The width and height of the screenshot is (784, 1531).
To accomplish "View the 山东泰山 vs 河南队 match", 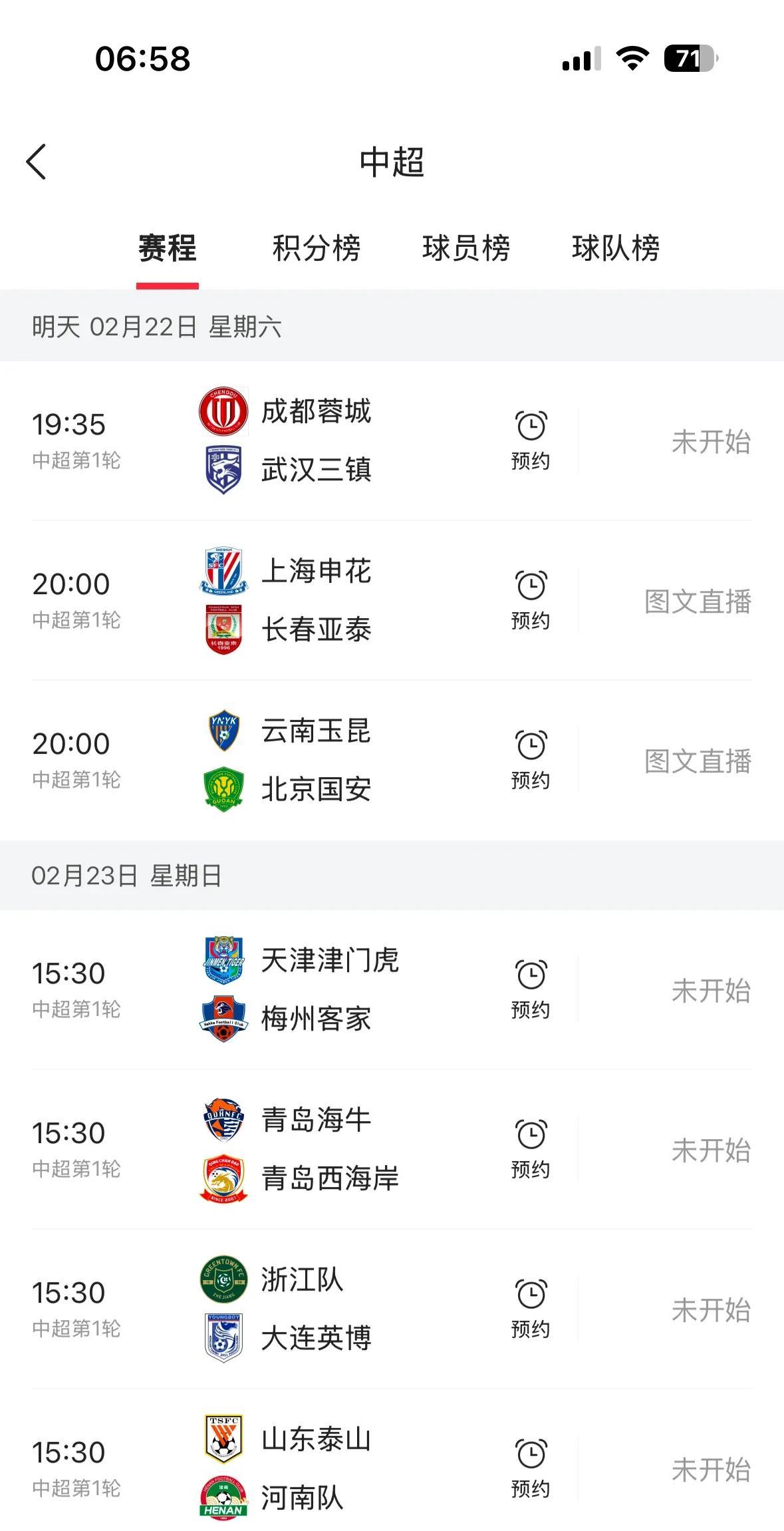I will pos(316,1468).
